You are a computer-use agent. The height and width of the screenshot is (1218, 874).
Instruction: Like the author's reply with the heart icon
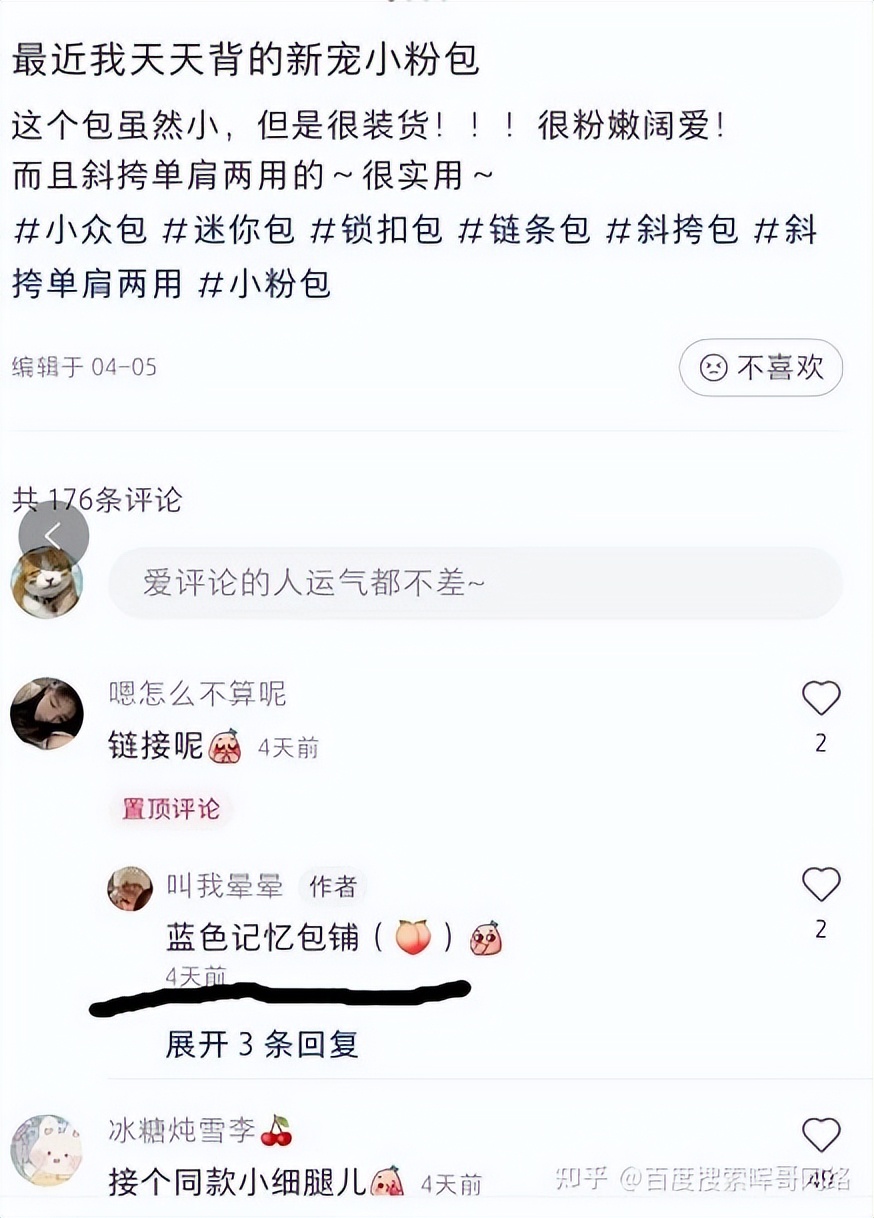click(821, 885)
